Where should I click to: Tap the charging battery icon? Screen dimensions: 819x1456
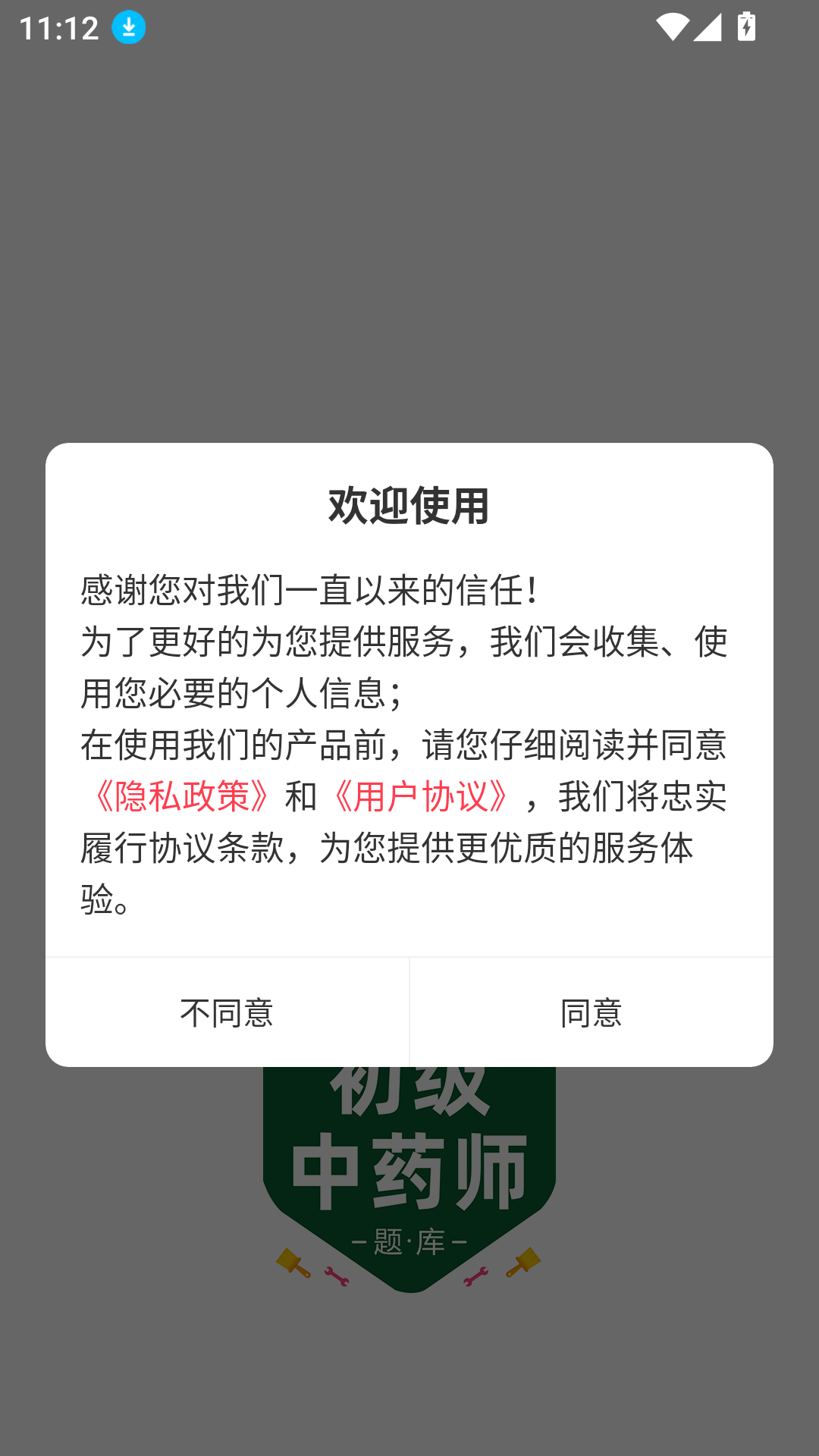coord(747,25)
